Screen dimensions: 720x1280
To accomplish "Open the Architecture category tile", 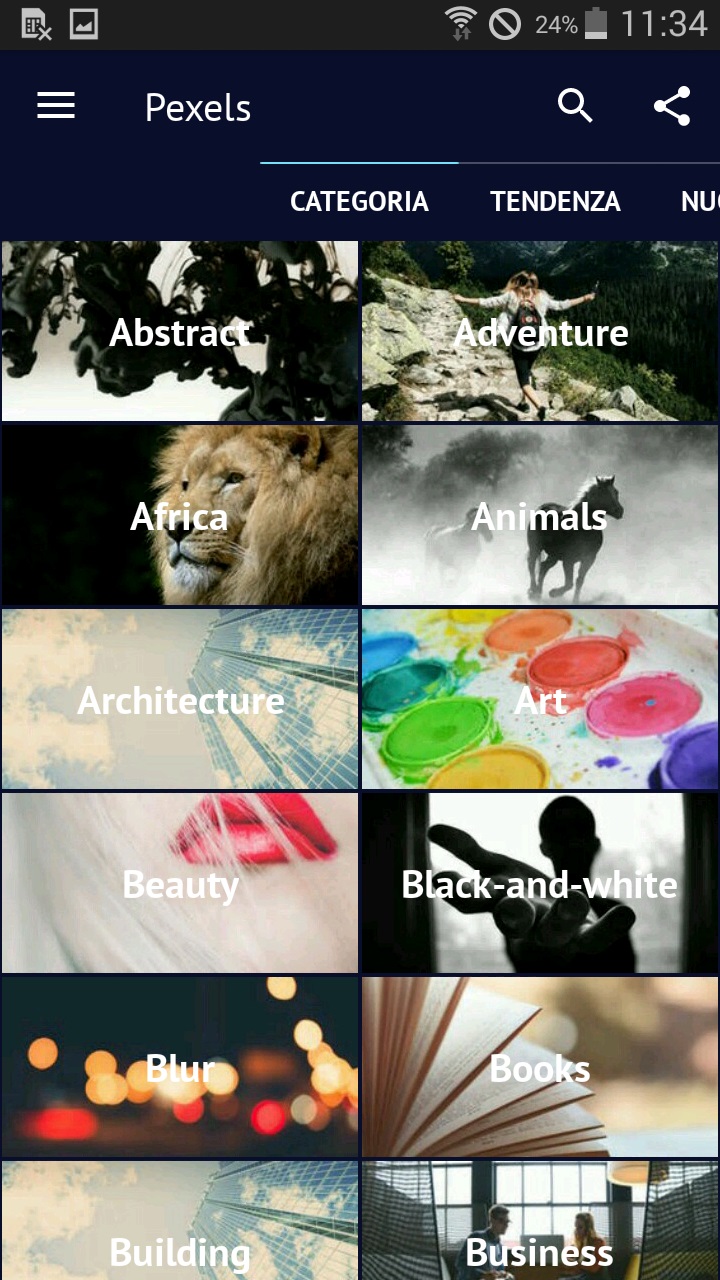I will tap(180, 699).
